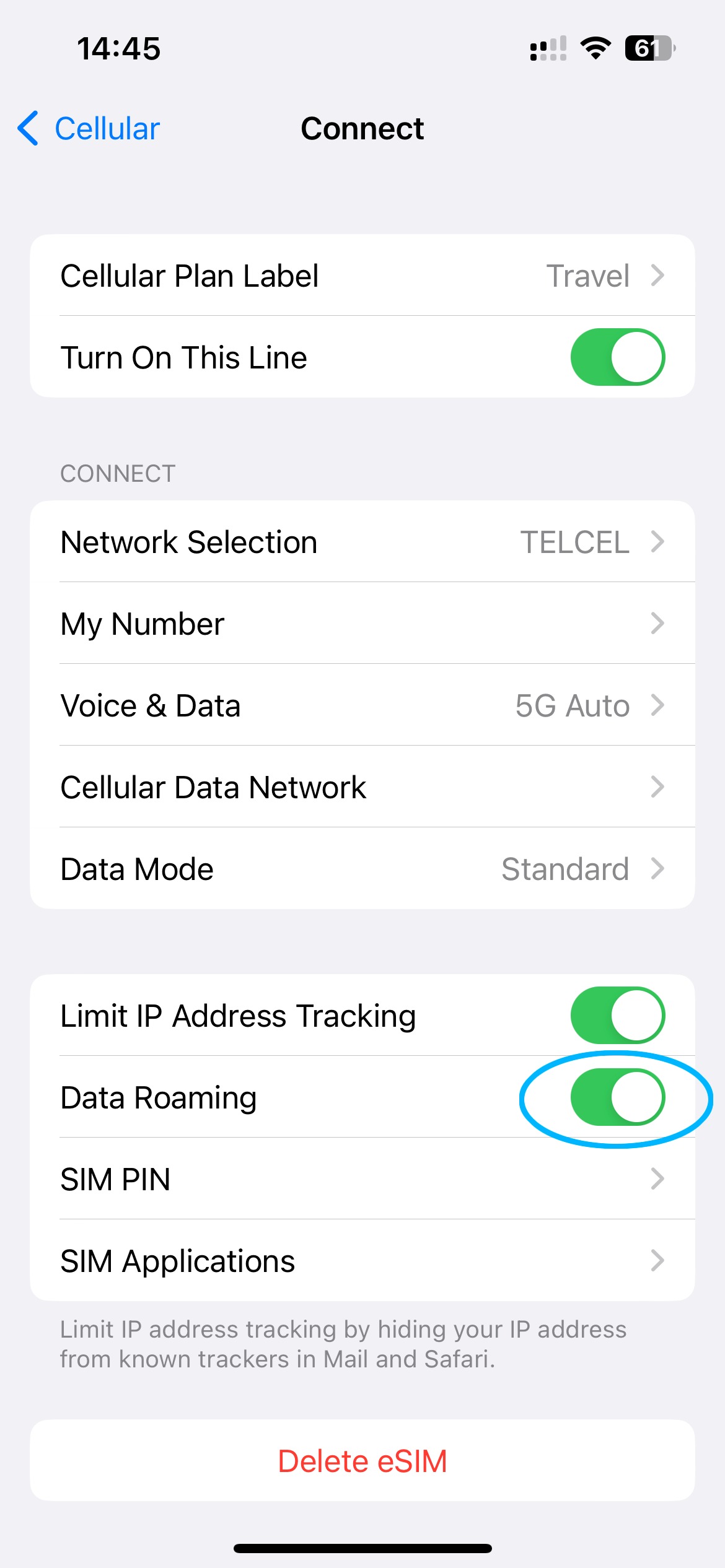Open SIM Applications
Viewport: 725px width, 1568px height.
click(x=362, y=1261)
